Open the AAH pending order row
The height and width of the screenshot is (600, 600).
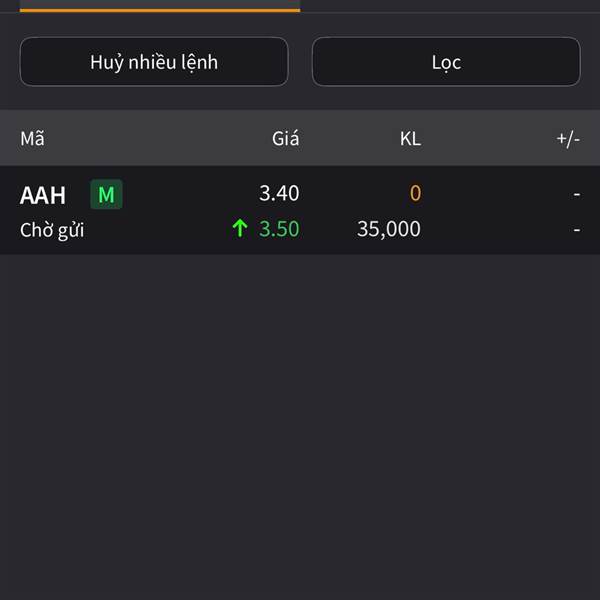[300, 210]
